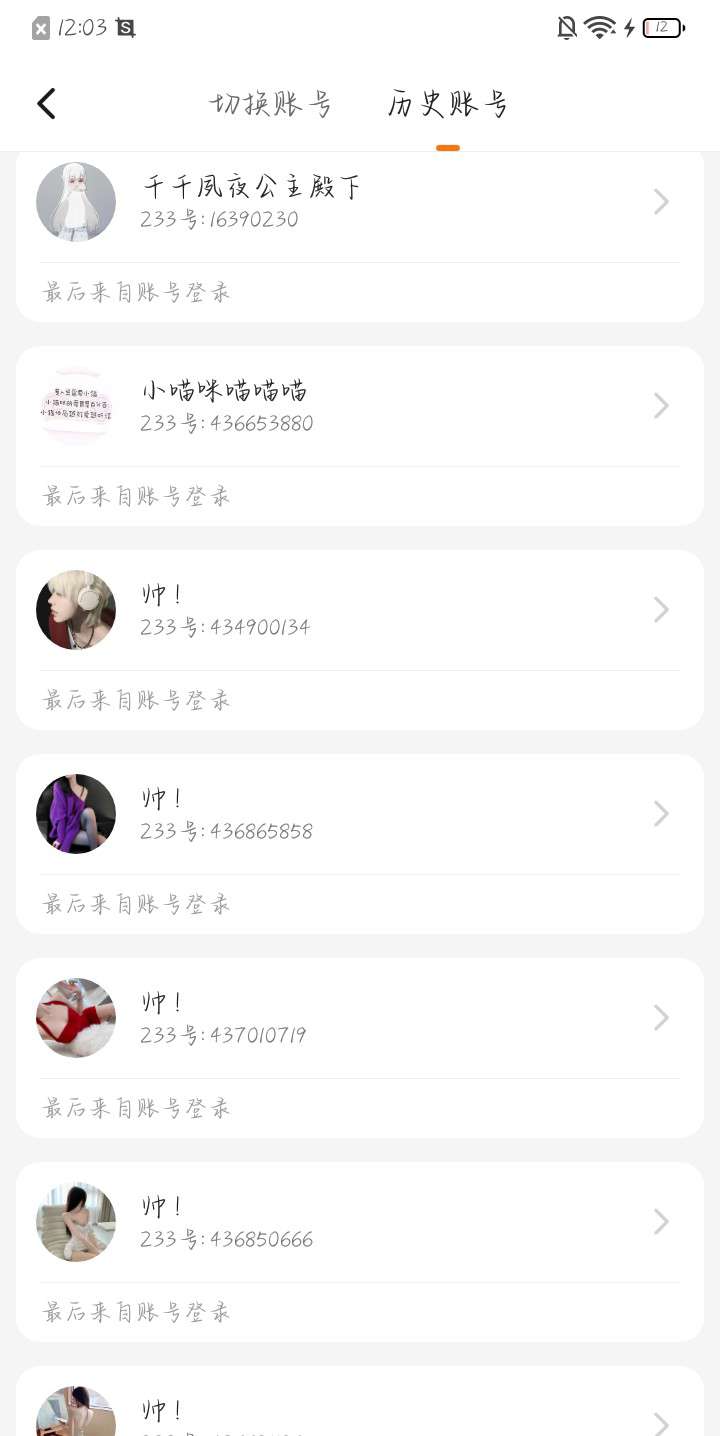The image size is (720, 1436).
Task: Go back using the top-left arrow
Action: [46, 104]
